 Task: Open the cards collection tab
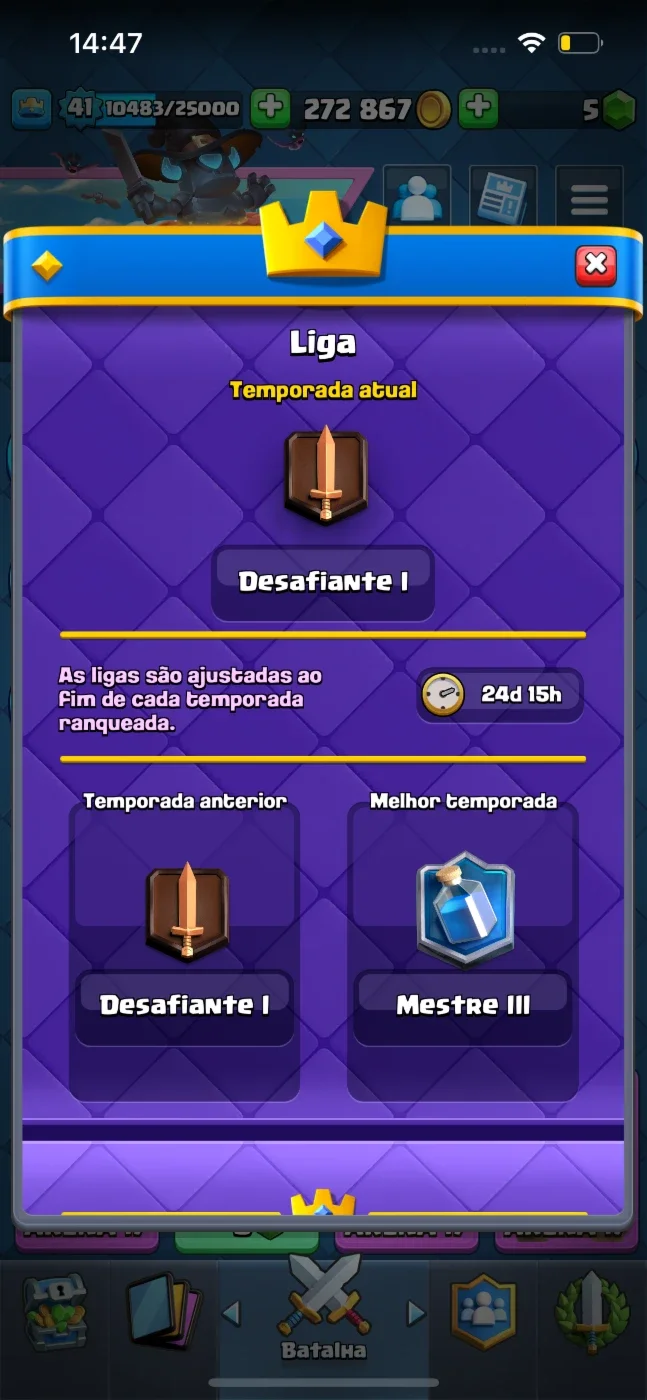click(164, 1312)
